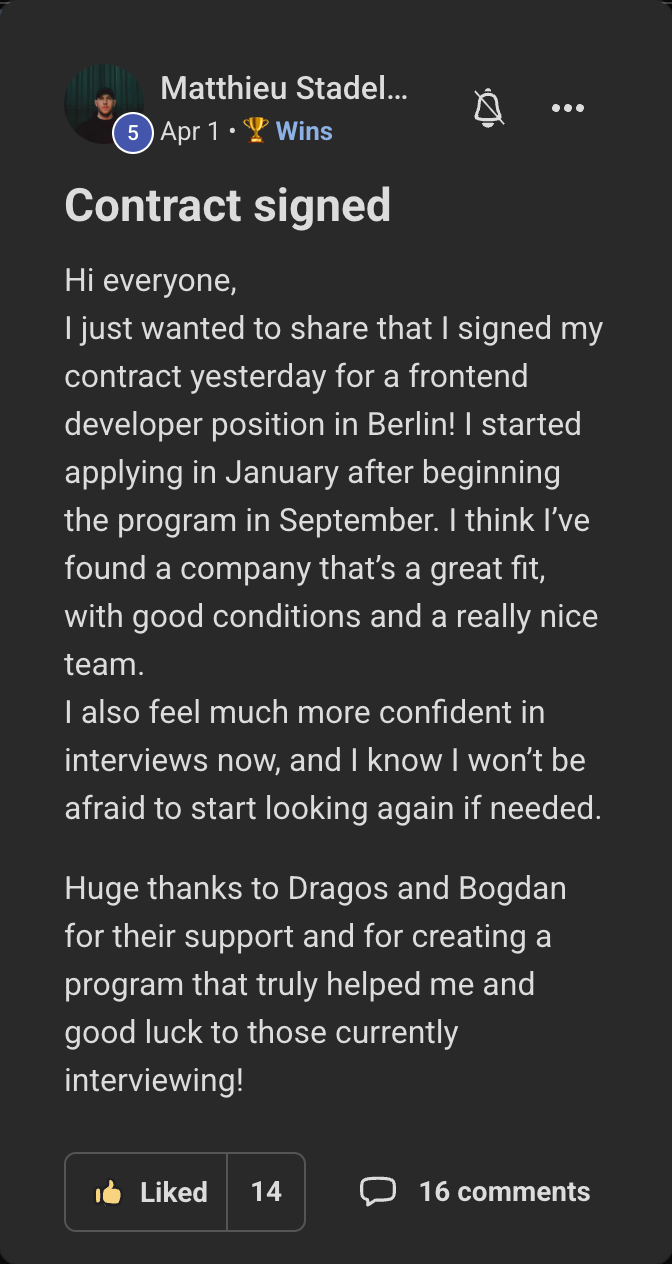
Task: Open Matthieu Stadel's profile picture
Action: (x=104, y=104)
